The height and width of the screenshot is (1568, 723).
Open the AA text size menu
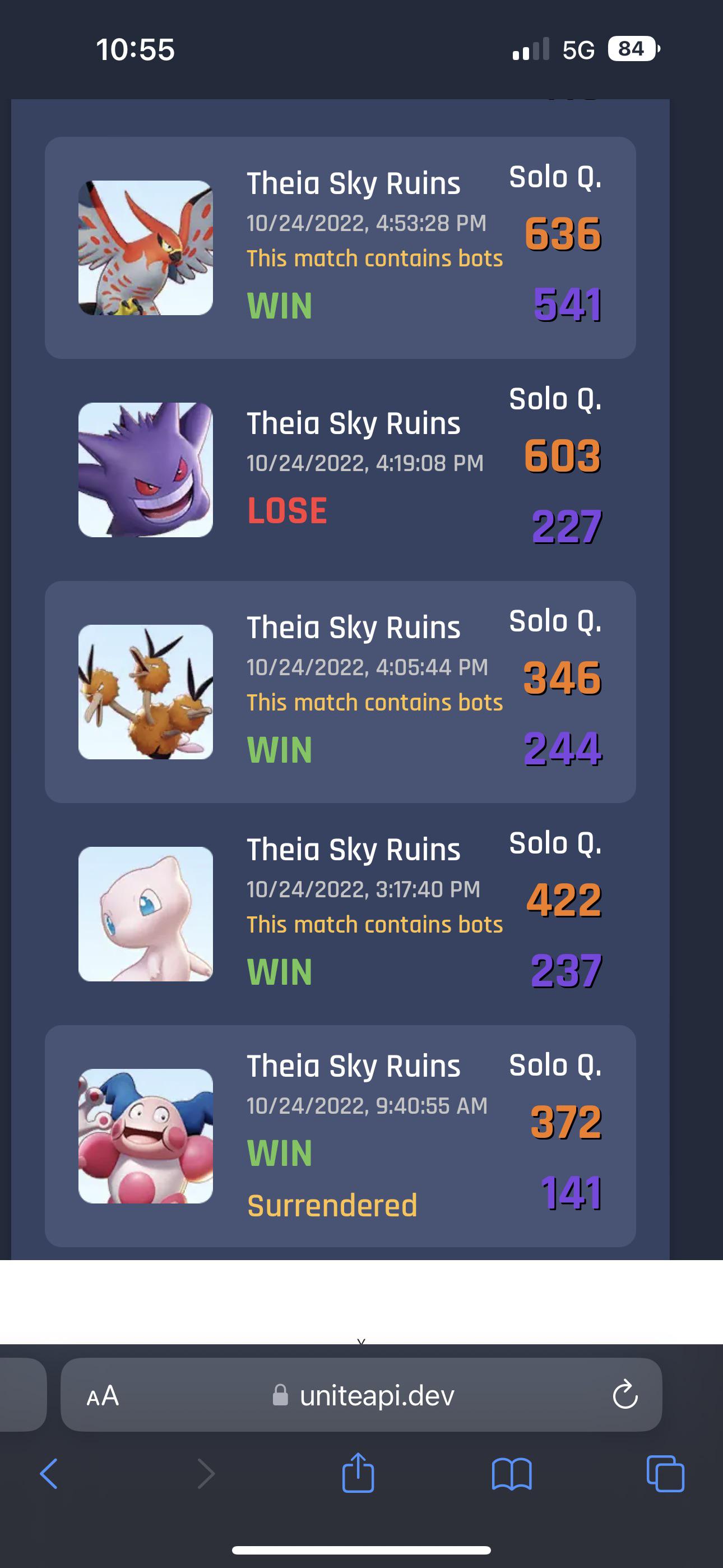pyautogui.click(x=103, y=1395)
